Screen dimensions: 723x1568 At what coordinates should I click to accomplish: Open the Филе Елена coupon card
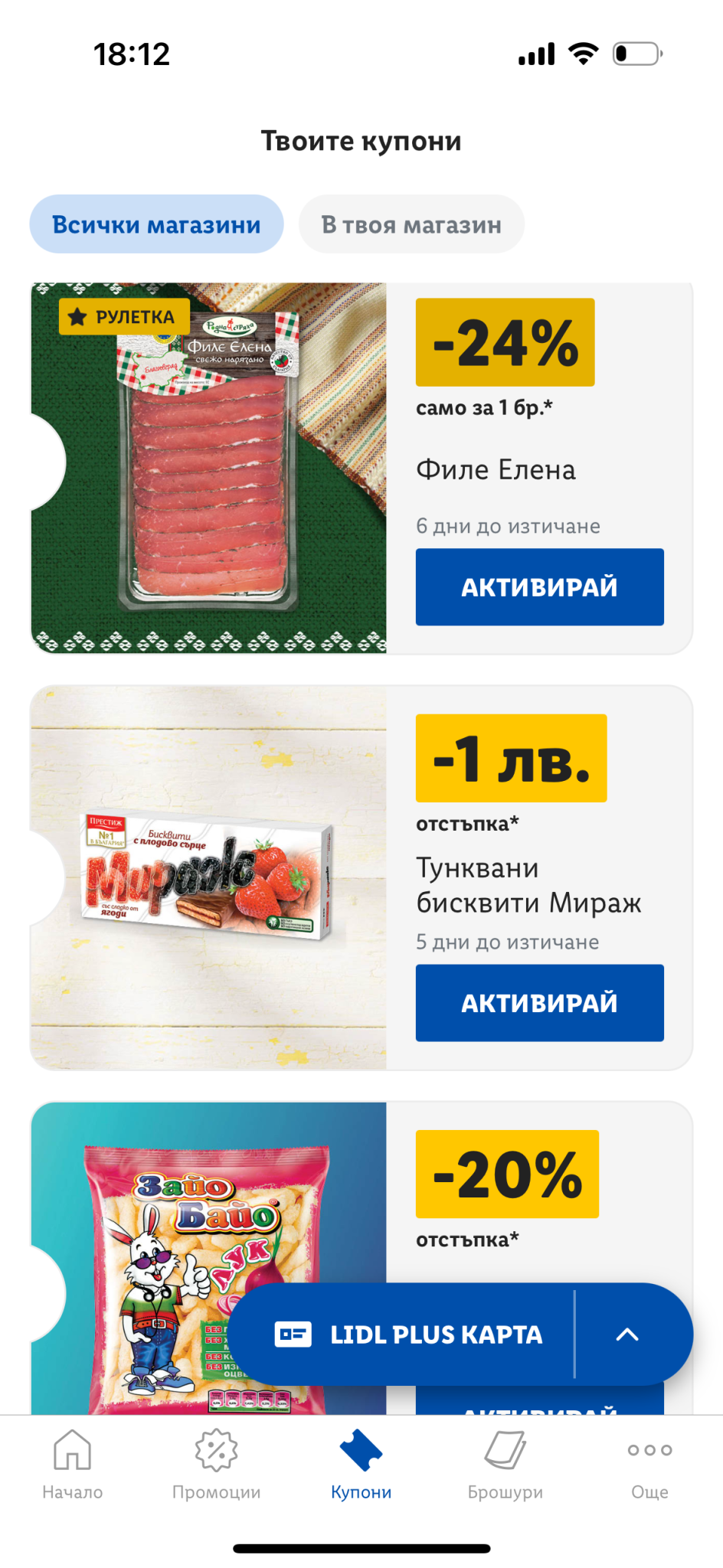coord(208,468)
